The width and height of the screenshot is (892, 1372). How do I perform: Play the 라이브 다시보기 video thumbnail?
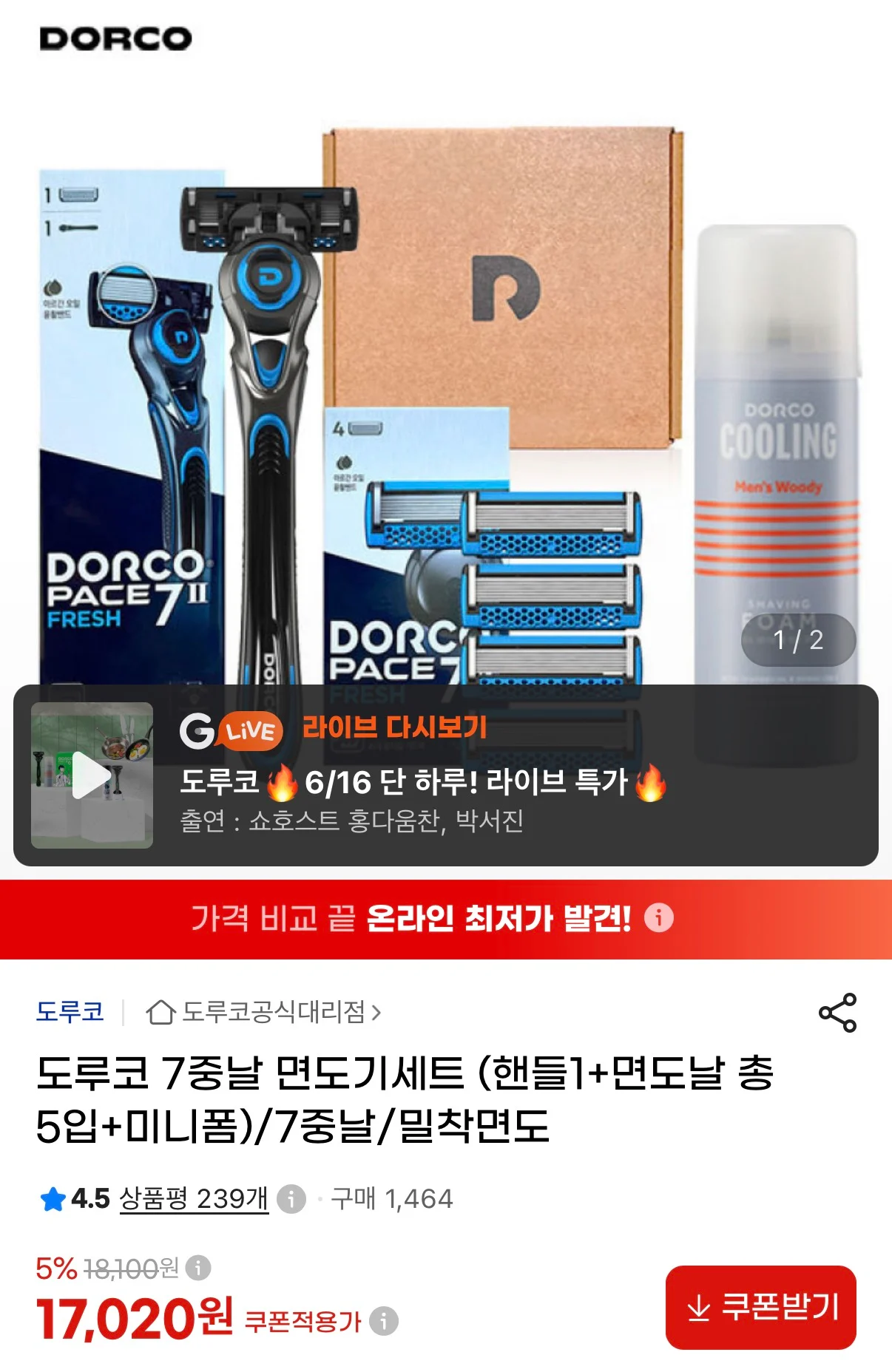coord(92,775)
